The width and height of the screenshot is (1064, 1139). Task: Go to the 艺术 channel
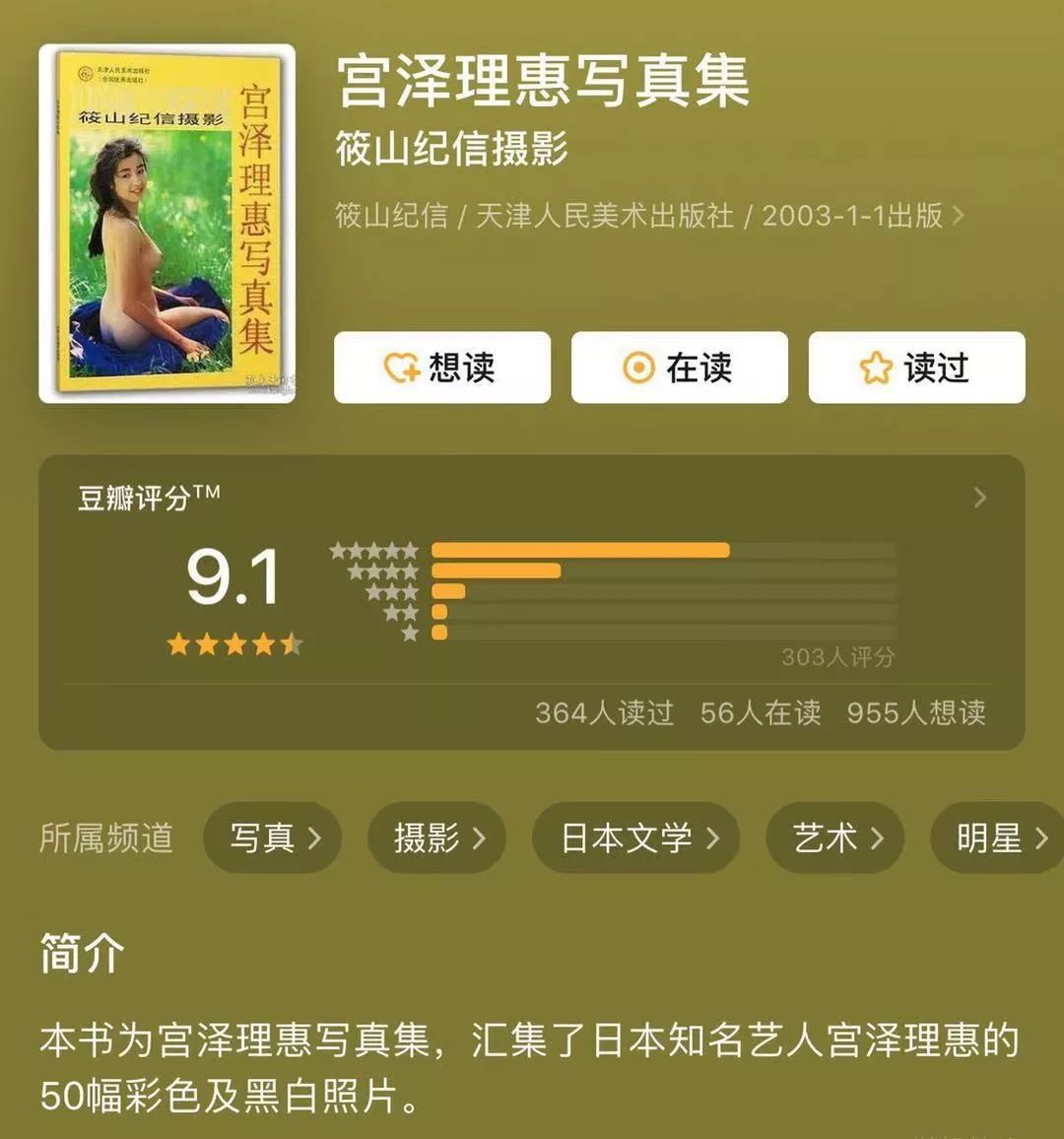pos(835,837)
